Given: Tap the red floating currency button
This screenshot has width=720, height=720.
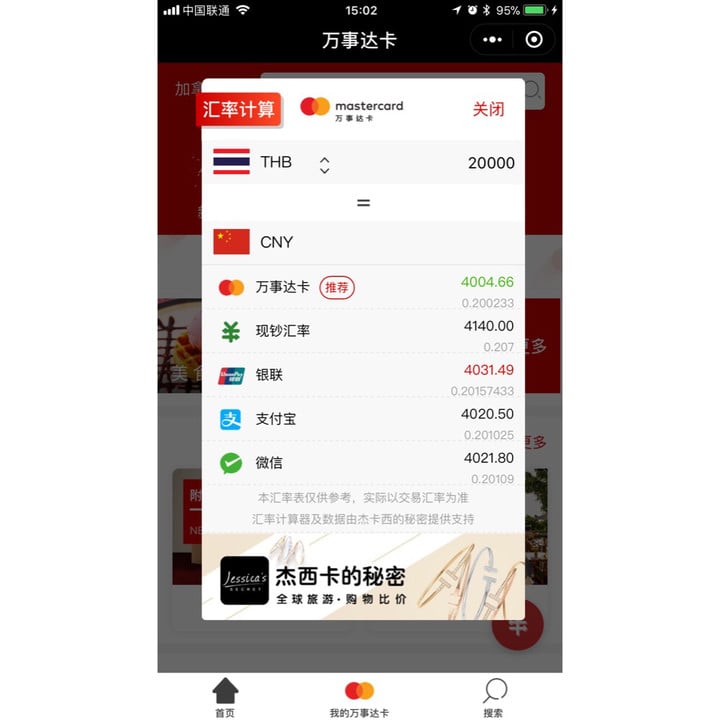Looking at the screenshot, I should coord(519,626).
